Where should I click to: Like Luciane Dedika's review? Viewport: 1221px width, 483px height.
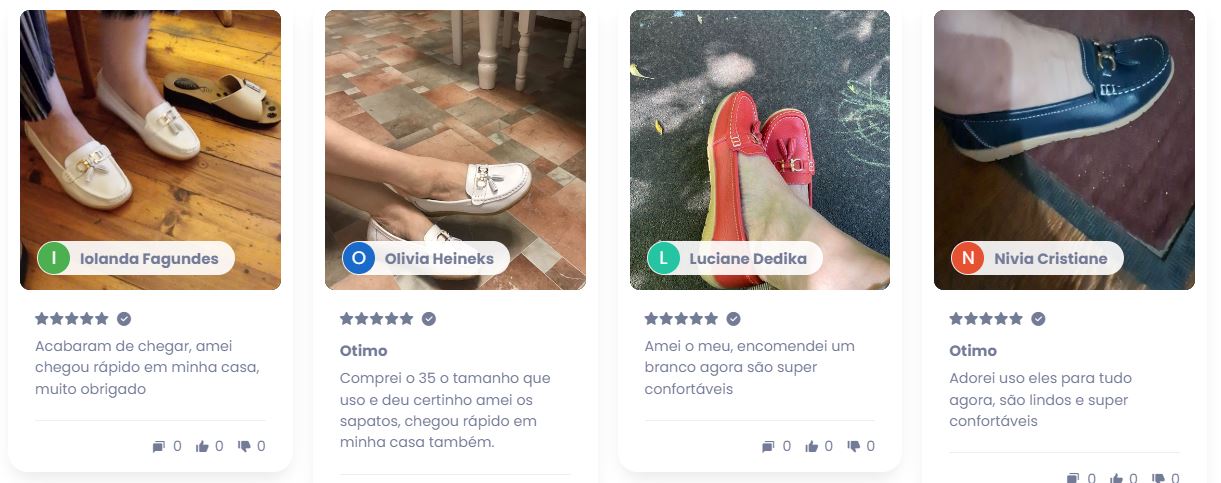click(x=812, y=447)
